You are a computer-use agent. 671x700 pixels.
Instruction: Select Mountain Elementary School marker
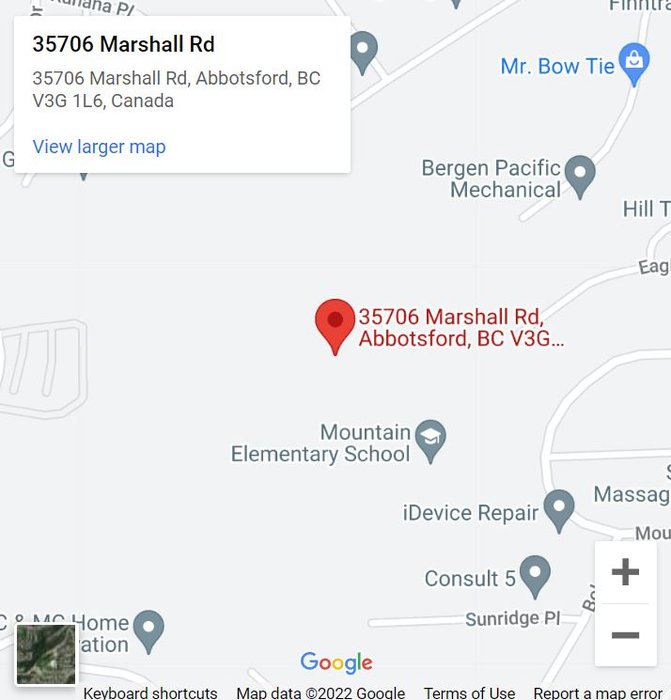(430, 441)
